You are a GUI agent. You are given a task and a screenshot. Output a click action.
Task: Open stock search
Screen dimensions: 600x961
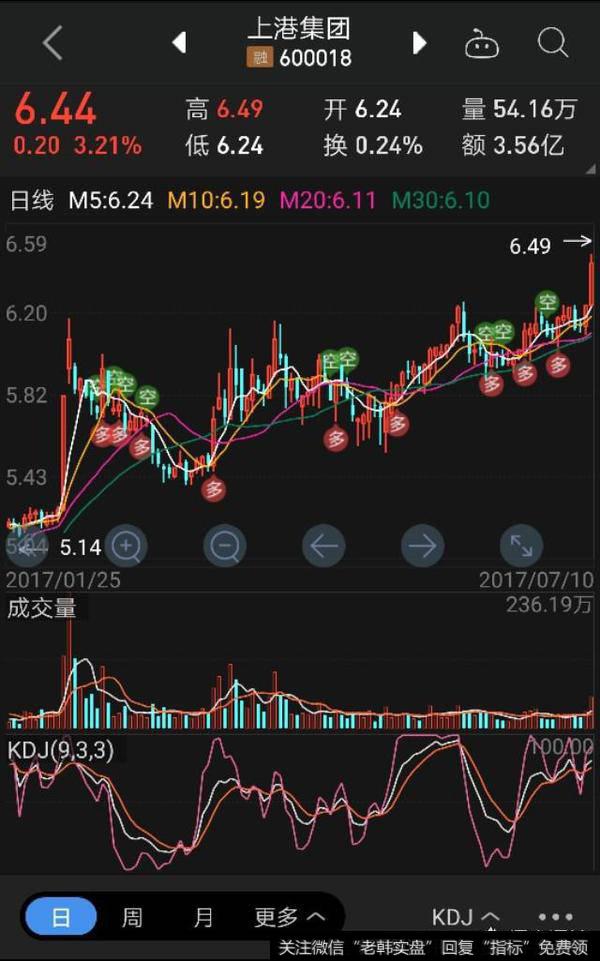tap(552, 43)
